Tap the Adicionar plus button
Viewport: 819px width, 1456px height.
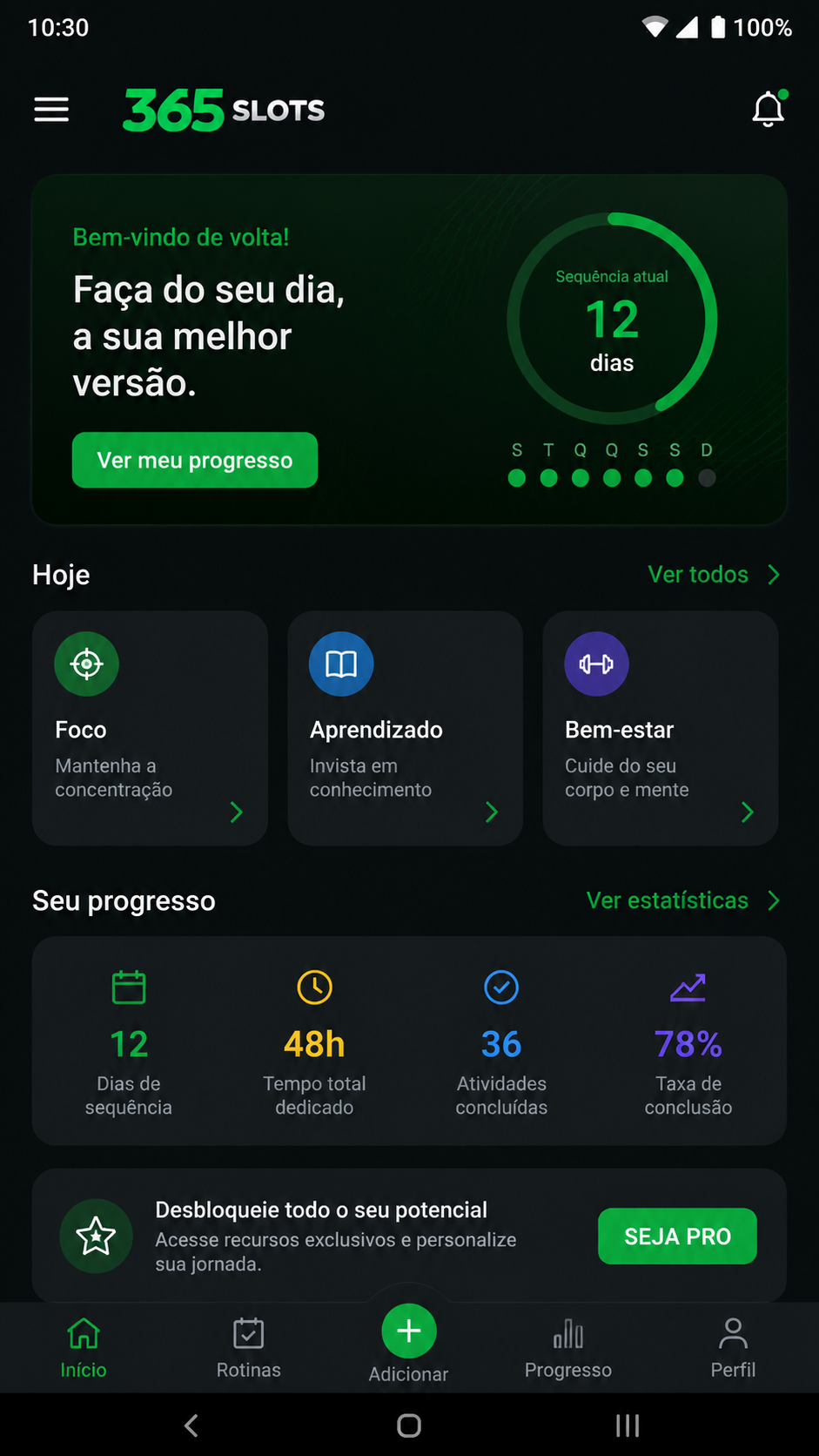tap(409, 1331)
